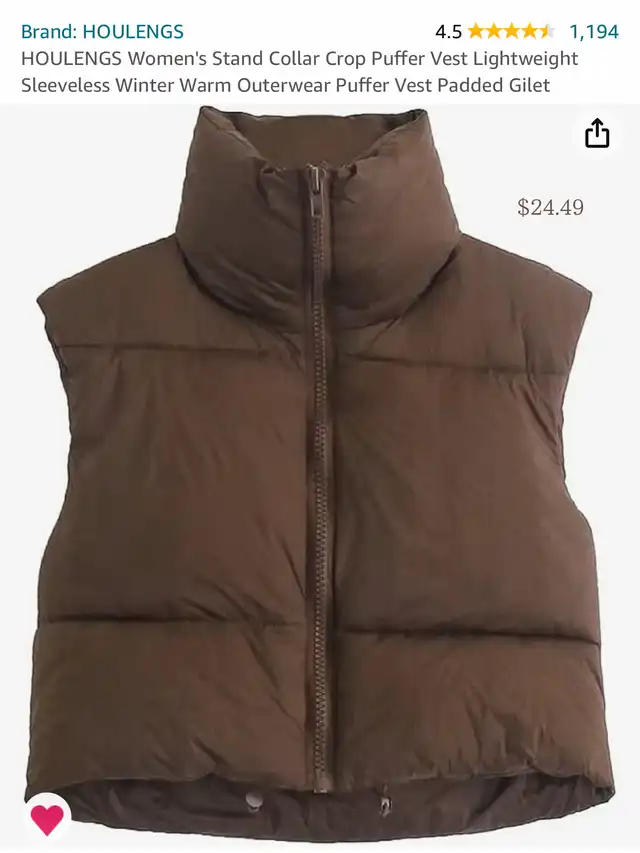Open the HOULENGS brand link
Viewport: 640px width, 853px height.
point(102,31)
